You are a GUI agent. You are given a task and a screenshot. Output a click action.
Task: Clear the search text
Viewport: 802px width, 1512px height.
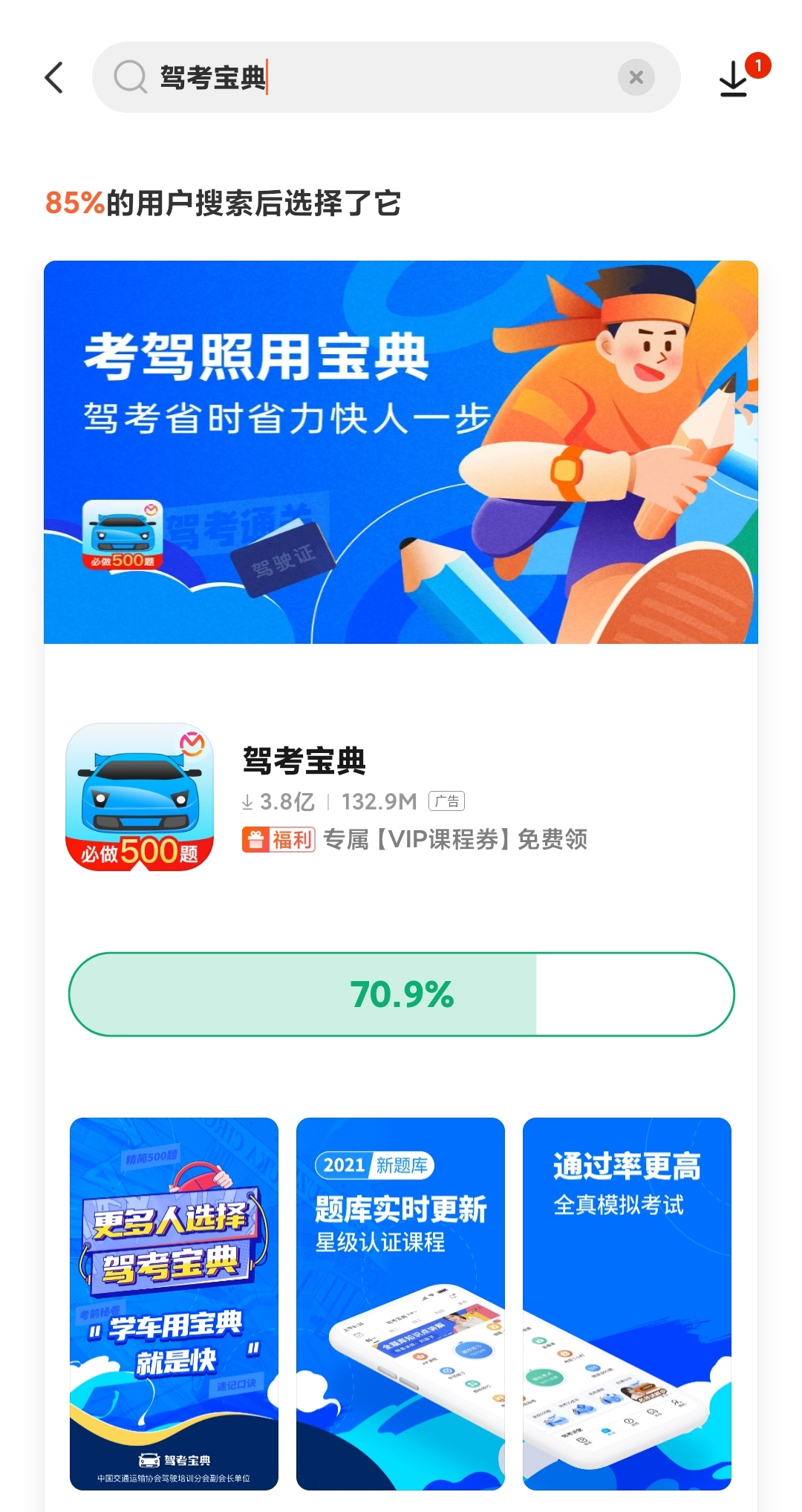(636, 77)
